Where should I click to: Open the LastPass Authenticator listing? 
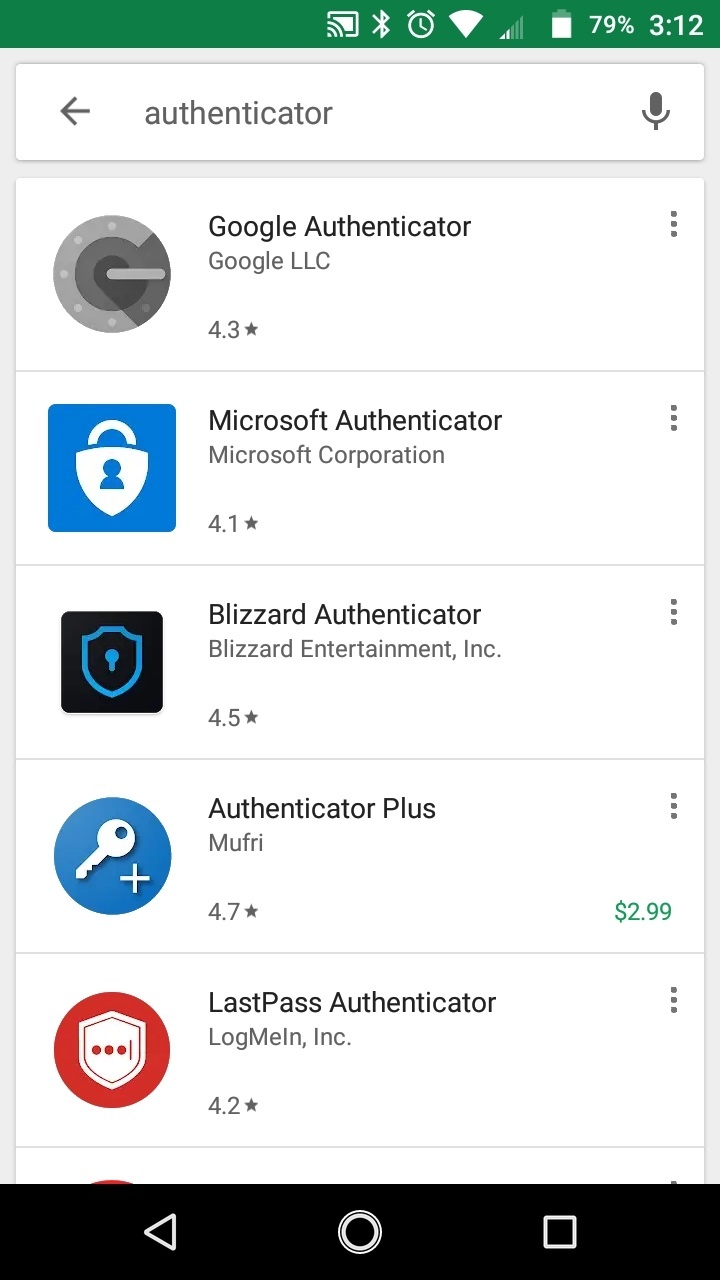tap(360, 1050)
